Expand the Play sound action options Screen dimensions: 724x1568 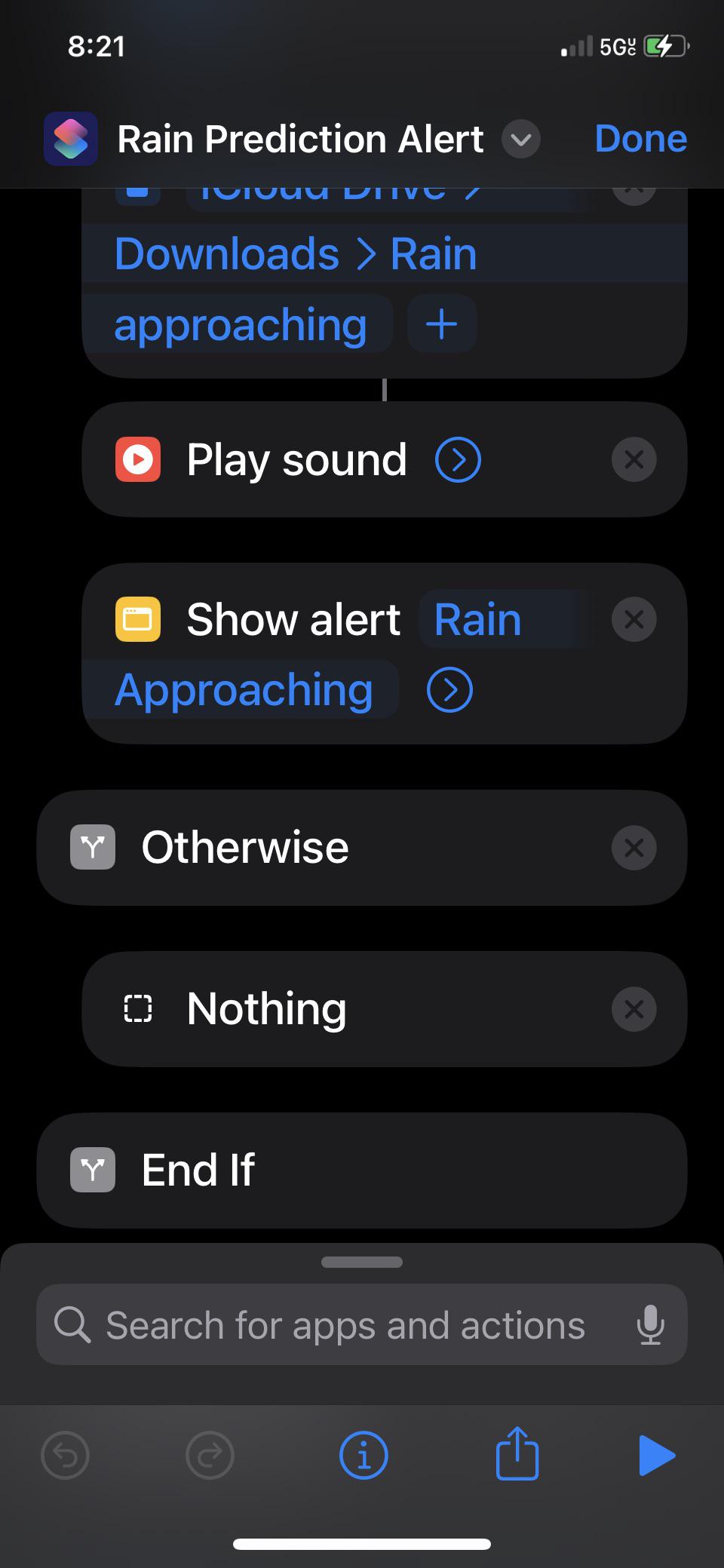pyautogui.click(x=458, y=459)
